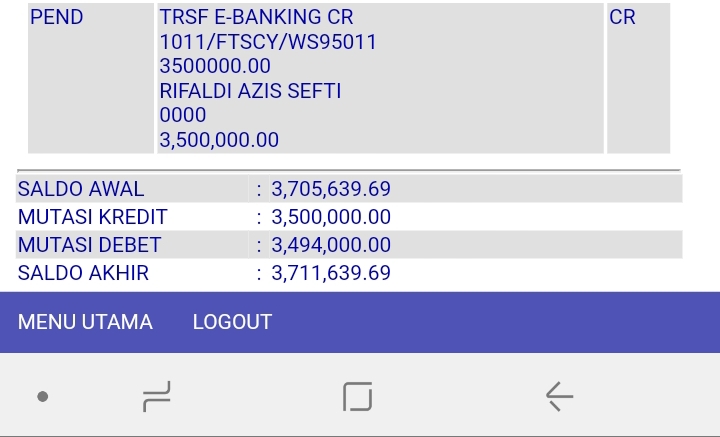
Task: Open recent apps in navigation bar
Action: (156, 397)
